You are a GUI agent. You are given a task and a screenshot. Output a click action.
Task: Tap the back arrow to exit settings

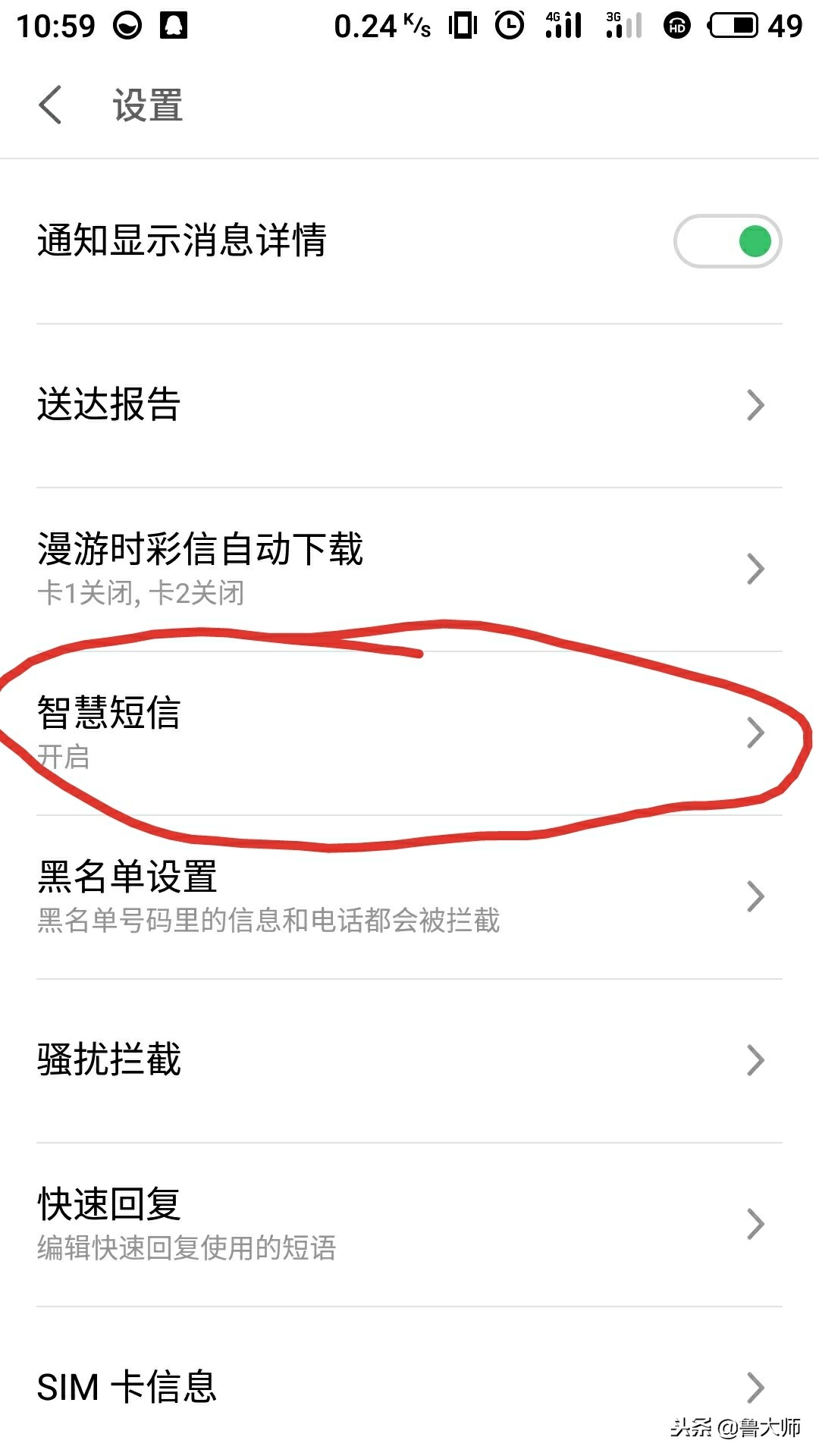(x=51, y=106)
